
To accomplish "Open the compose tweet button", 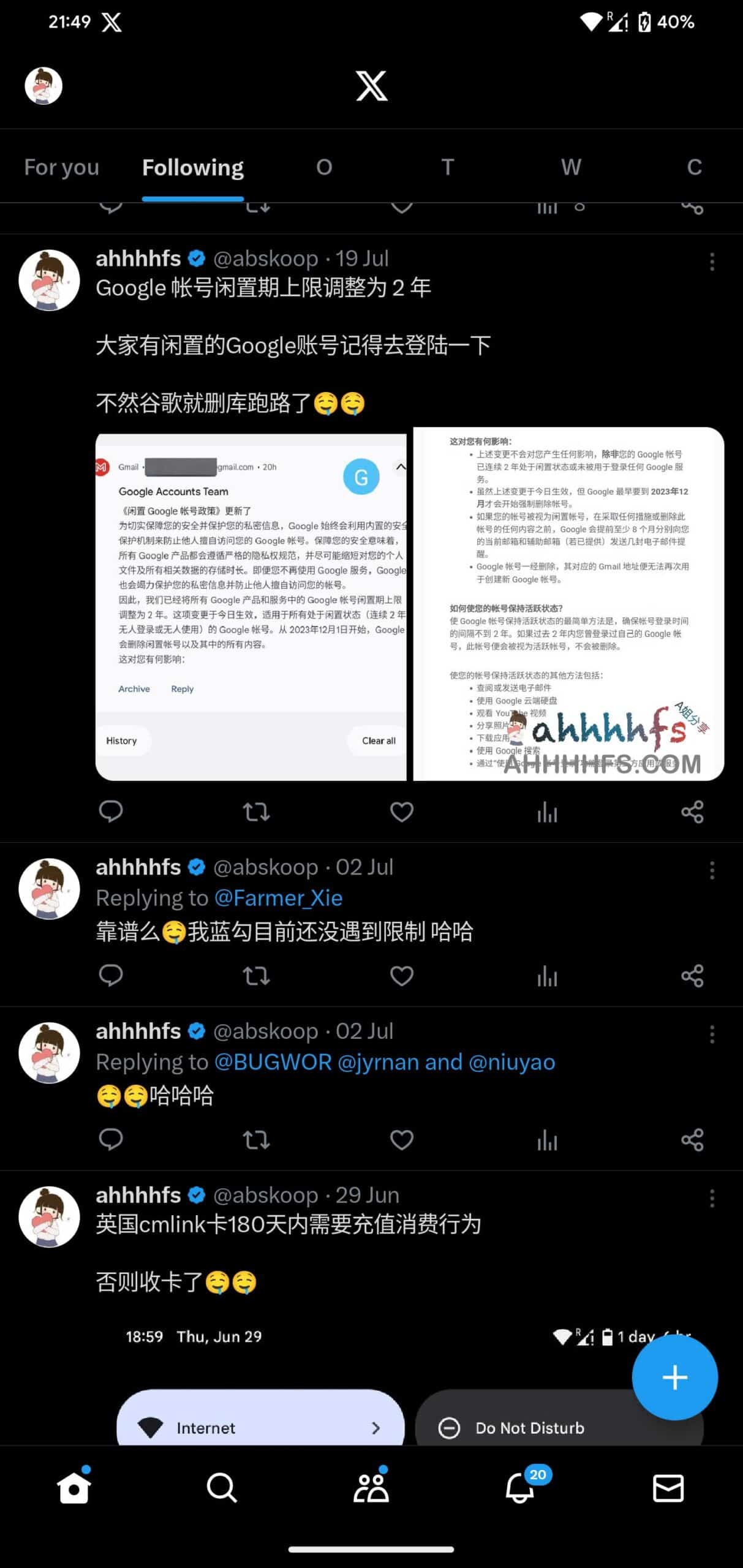I will pos(674,1378).
